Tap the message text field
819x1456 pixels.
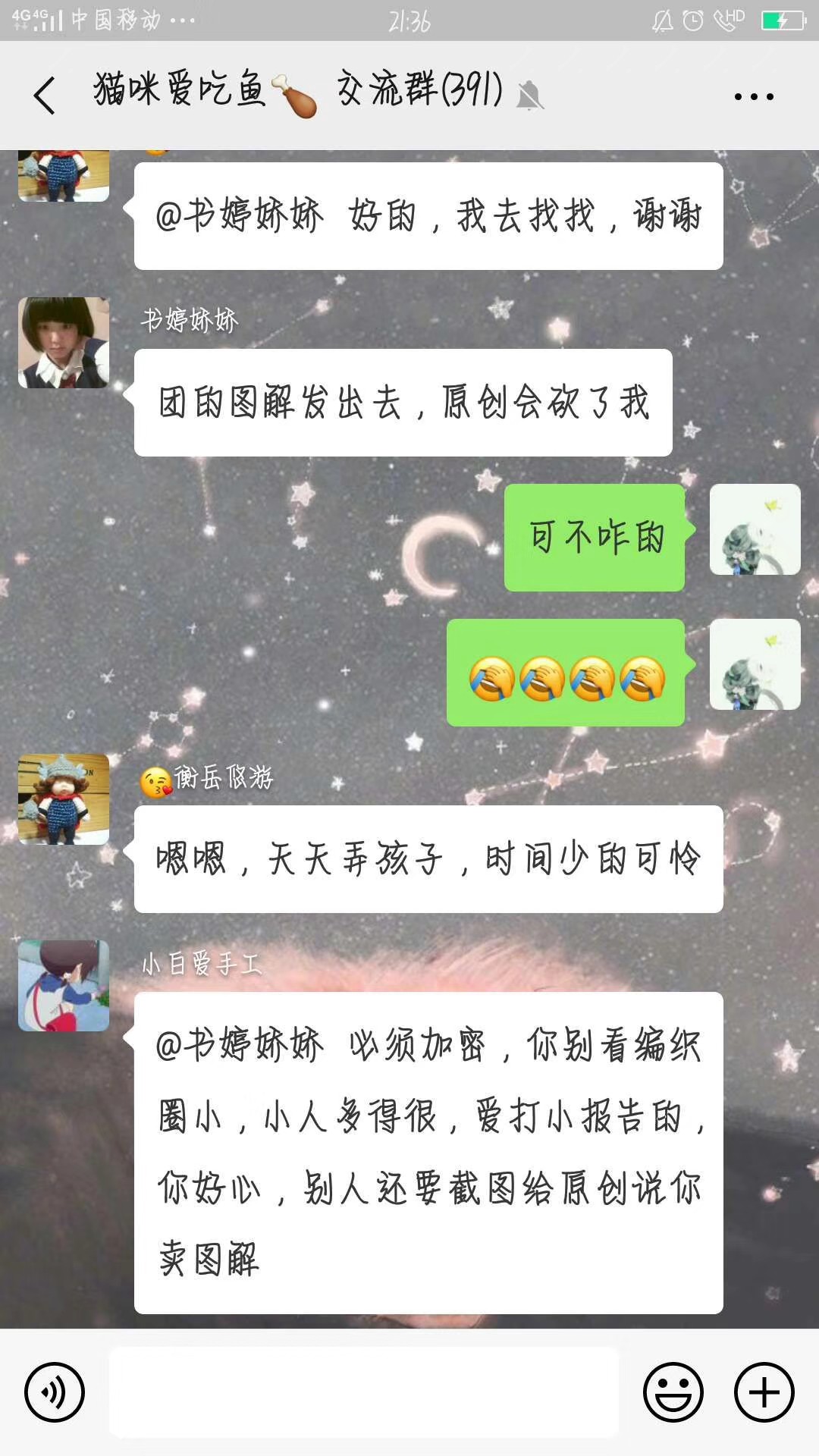pos(364,1392)
